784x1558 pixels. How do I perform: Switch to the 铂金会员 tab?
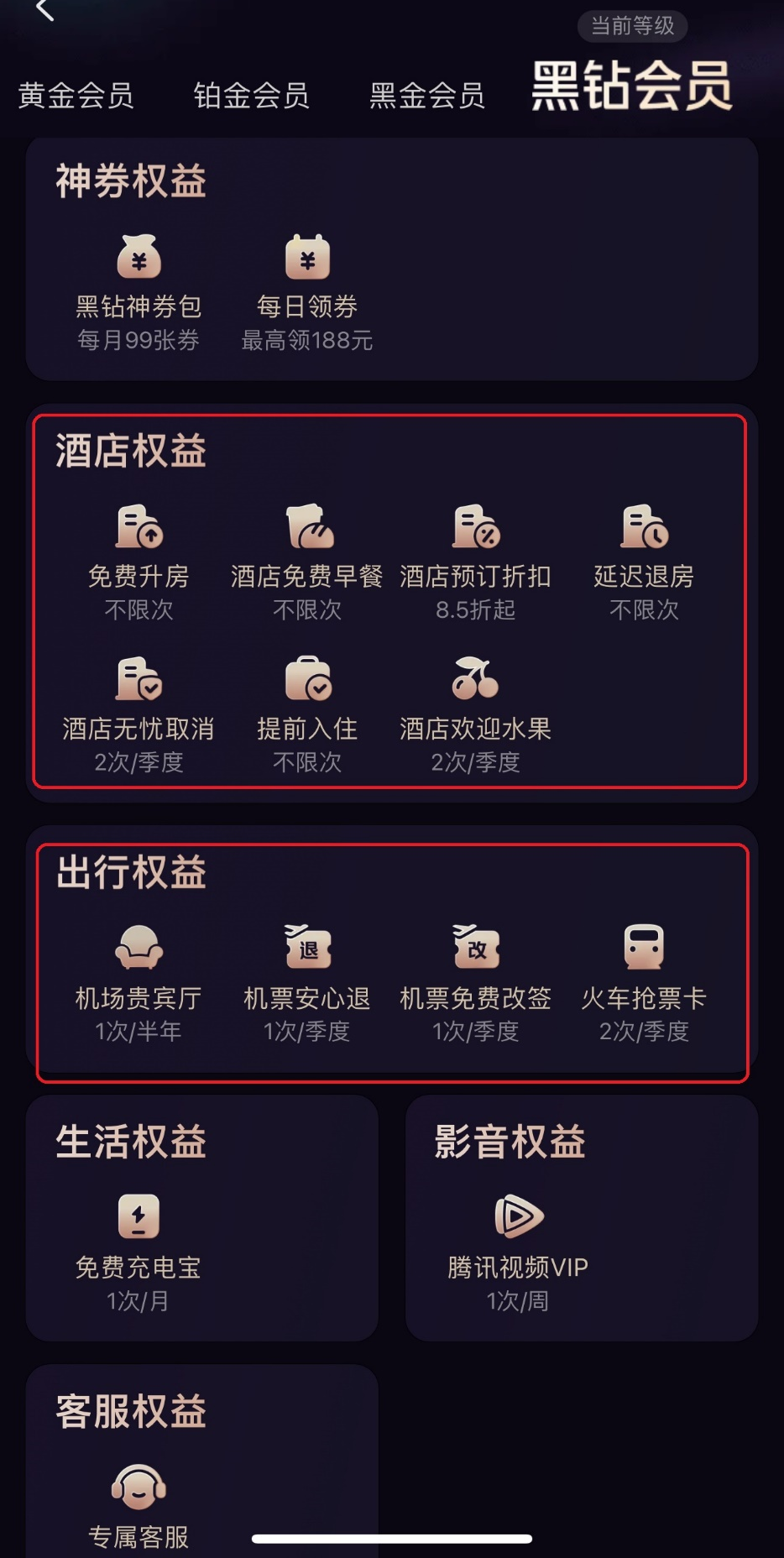click(x=251, y=96)
